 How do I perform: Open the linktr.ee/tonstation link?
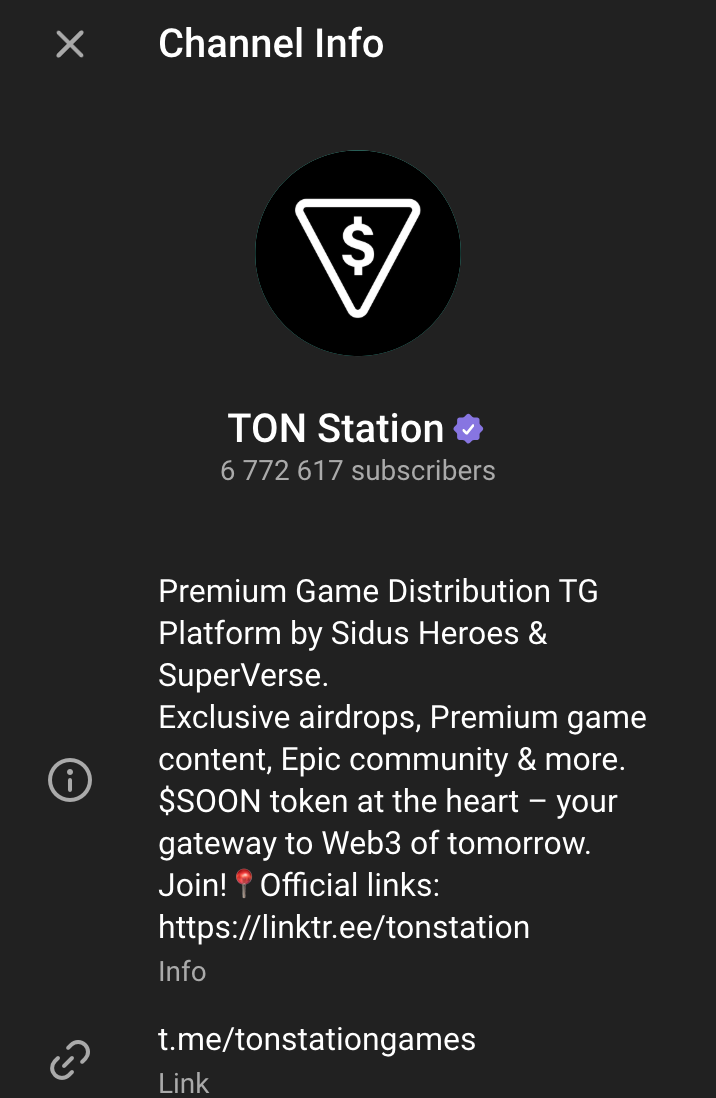(344, 927)
